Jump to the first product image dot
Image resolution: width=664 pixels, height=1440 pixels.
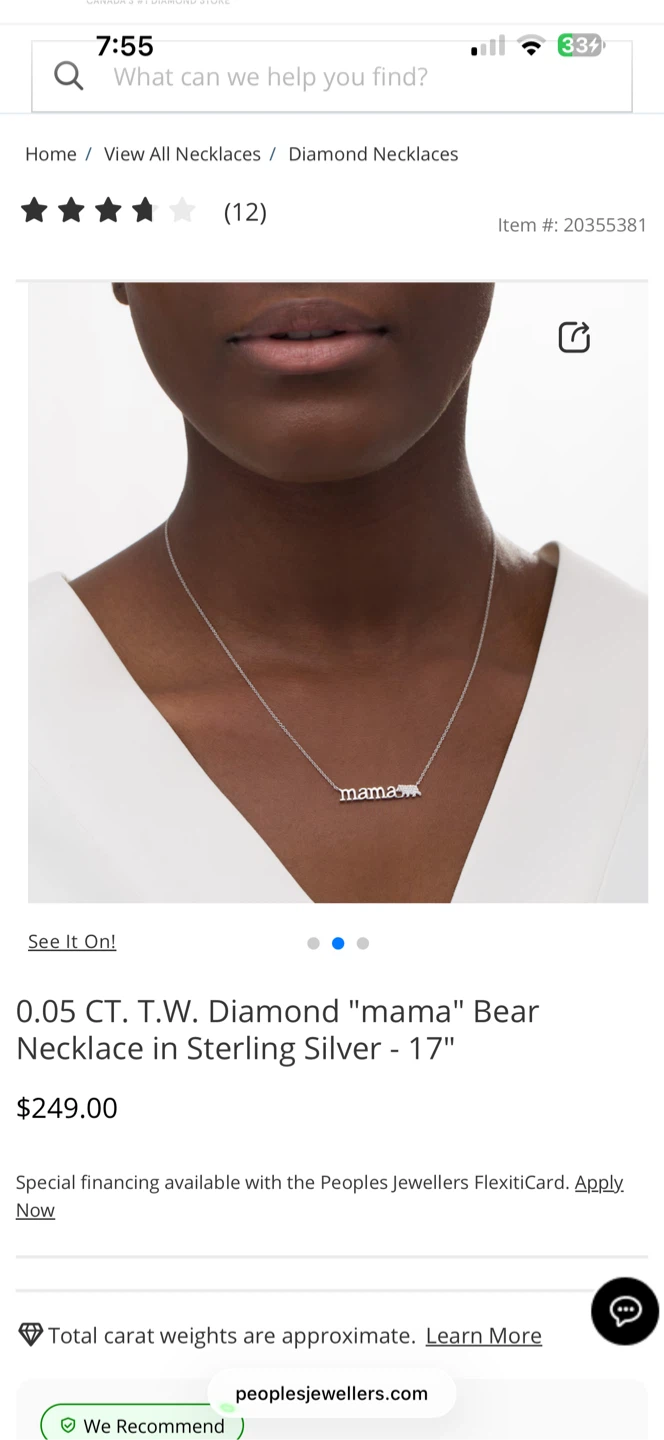(313, 943)
